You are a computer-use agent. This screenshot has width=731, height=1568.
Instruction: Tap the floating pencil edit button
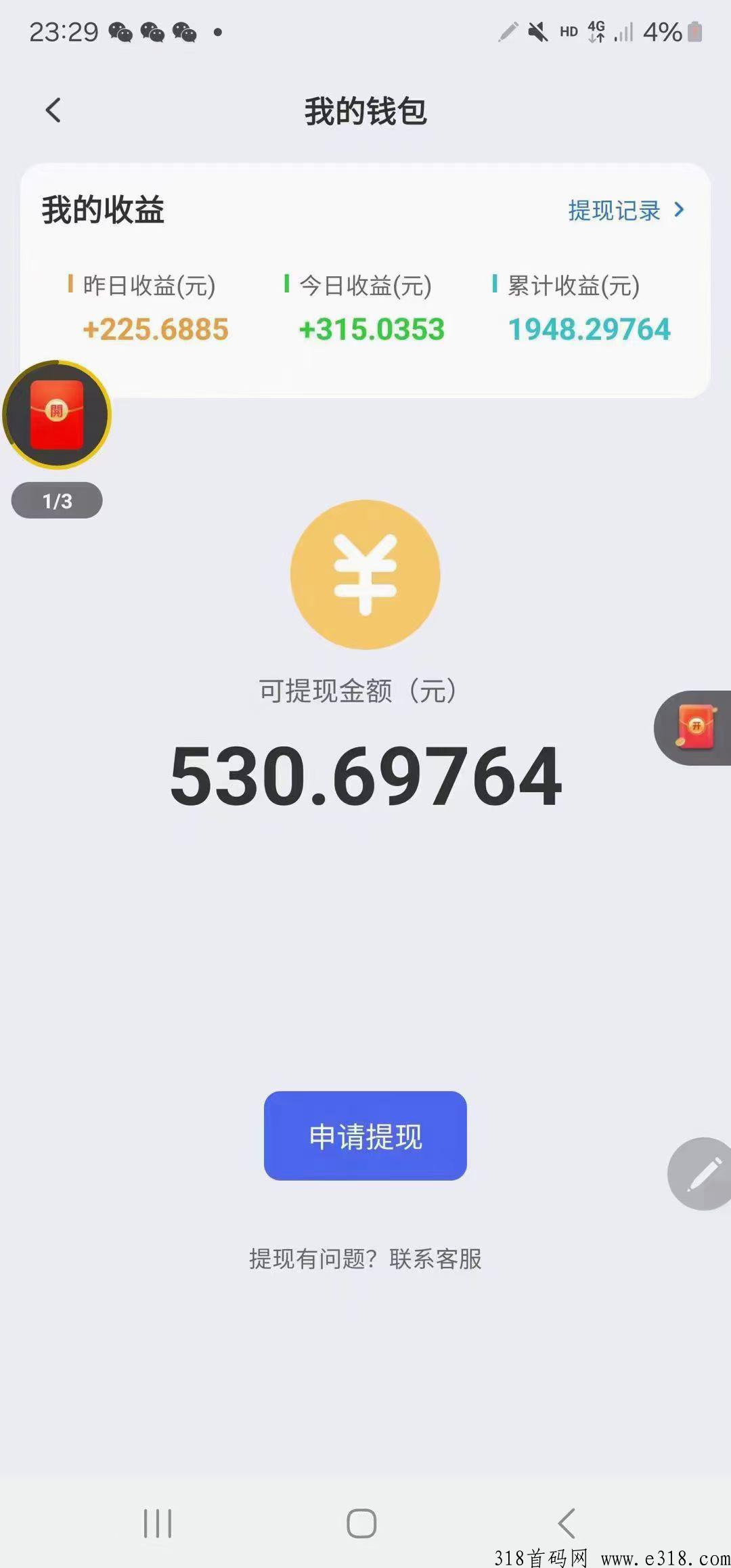(x=701, y=1173)
